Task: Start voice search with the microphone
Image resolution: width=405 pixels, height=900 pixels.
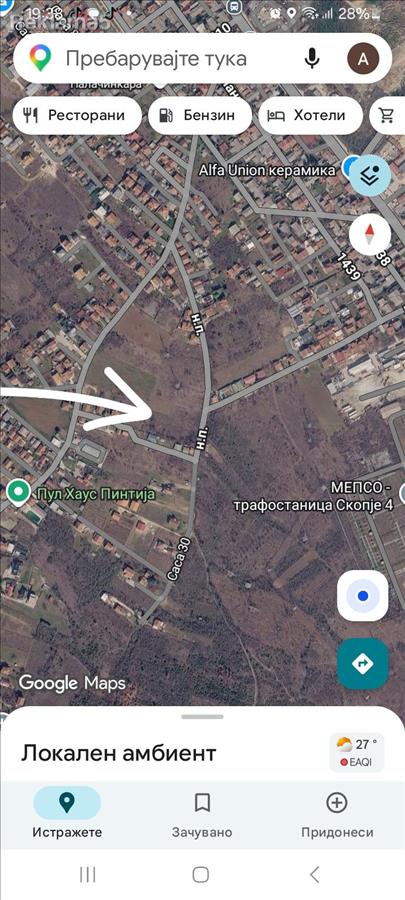Action: (x=312, y=59)
